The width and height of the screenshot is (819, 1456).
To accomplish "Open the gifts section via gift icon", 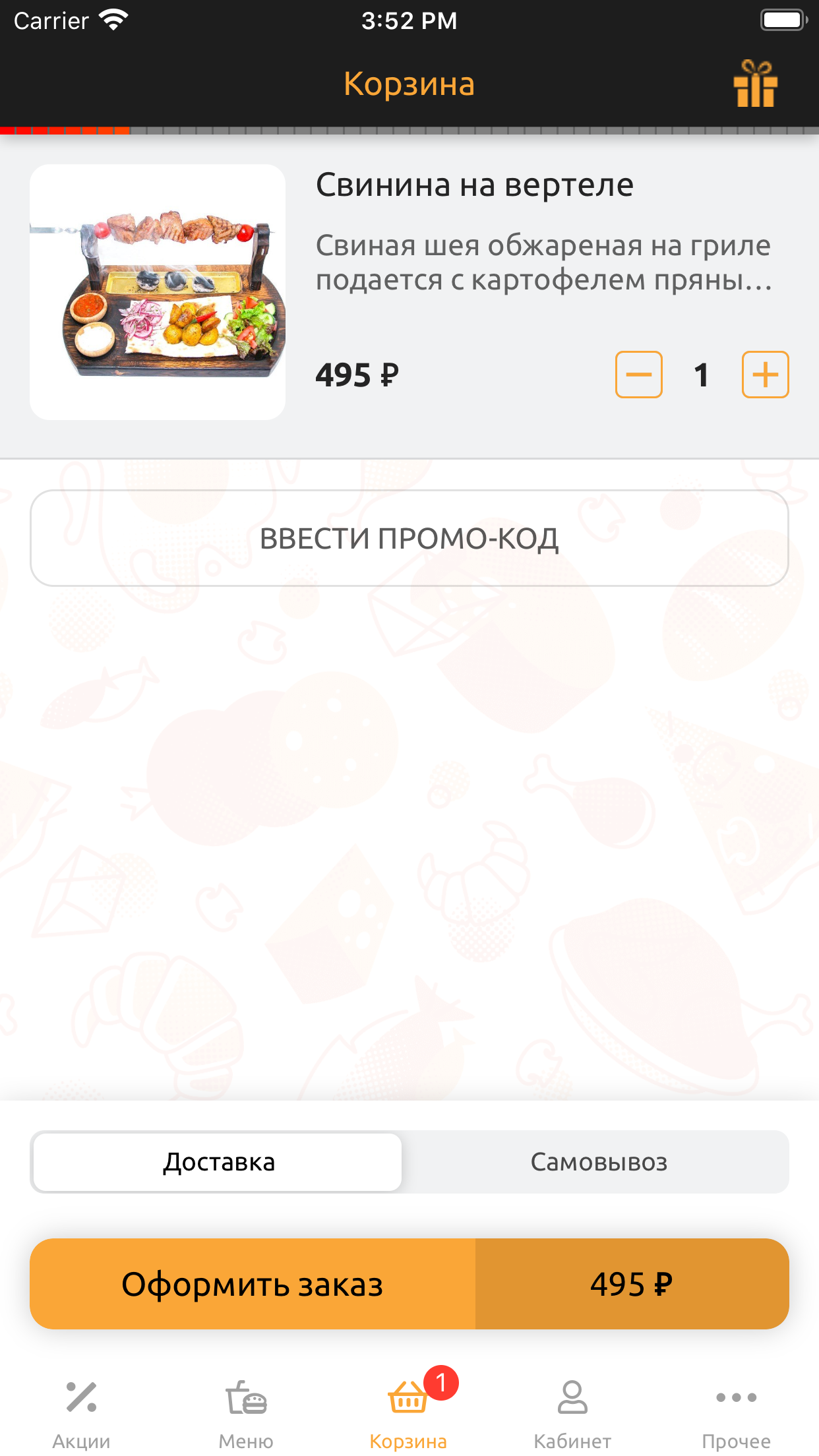I will (x=756, y=84).
